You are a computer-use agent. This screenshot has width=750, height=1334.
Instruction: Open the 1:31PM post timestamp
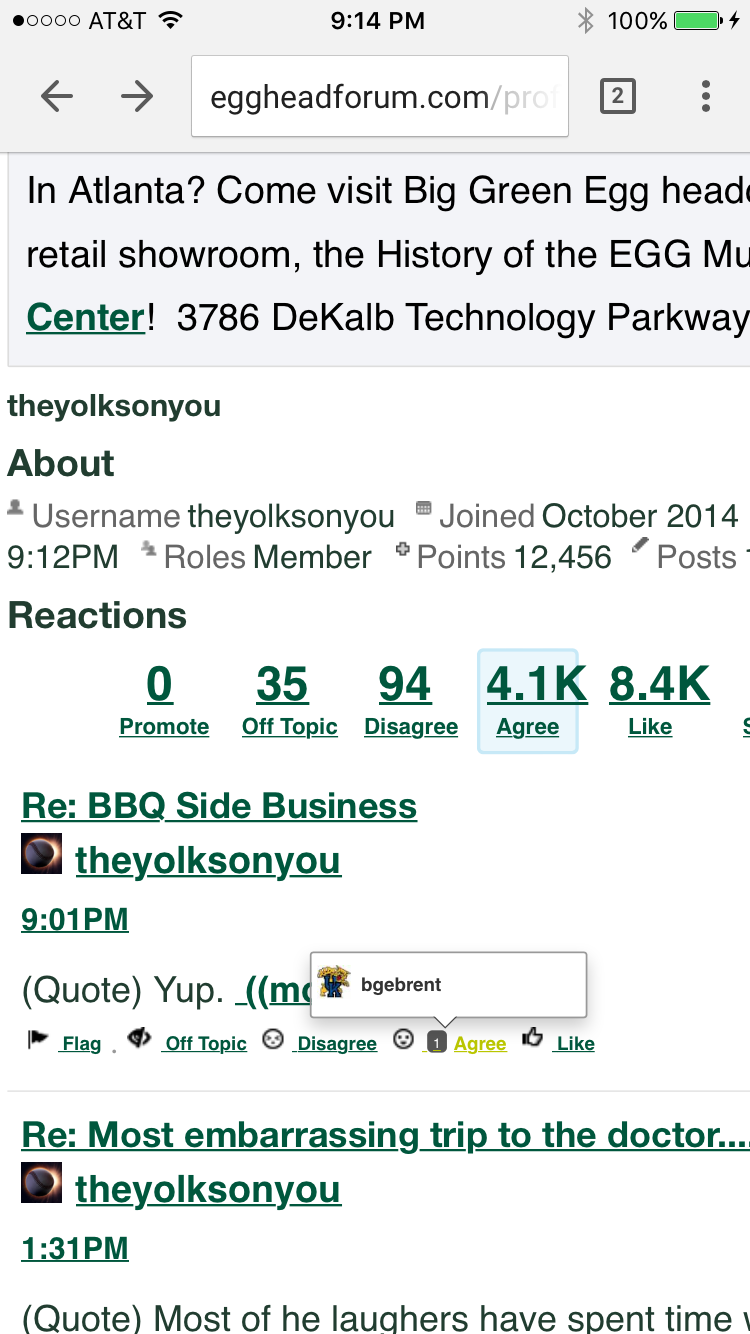tap(75, 1249)
